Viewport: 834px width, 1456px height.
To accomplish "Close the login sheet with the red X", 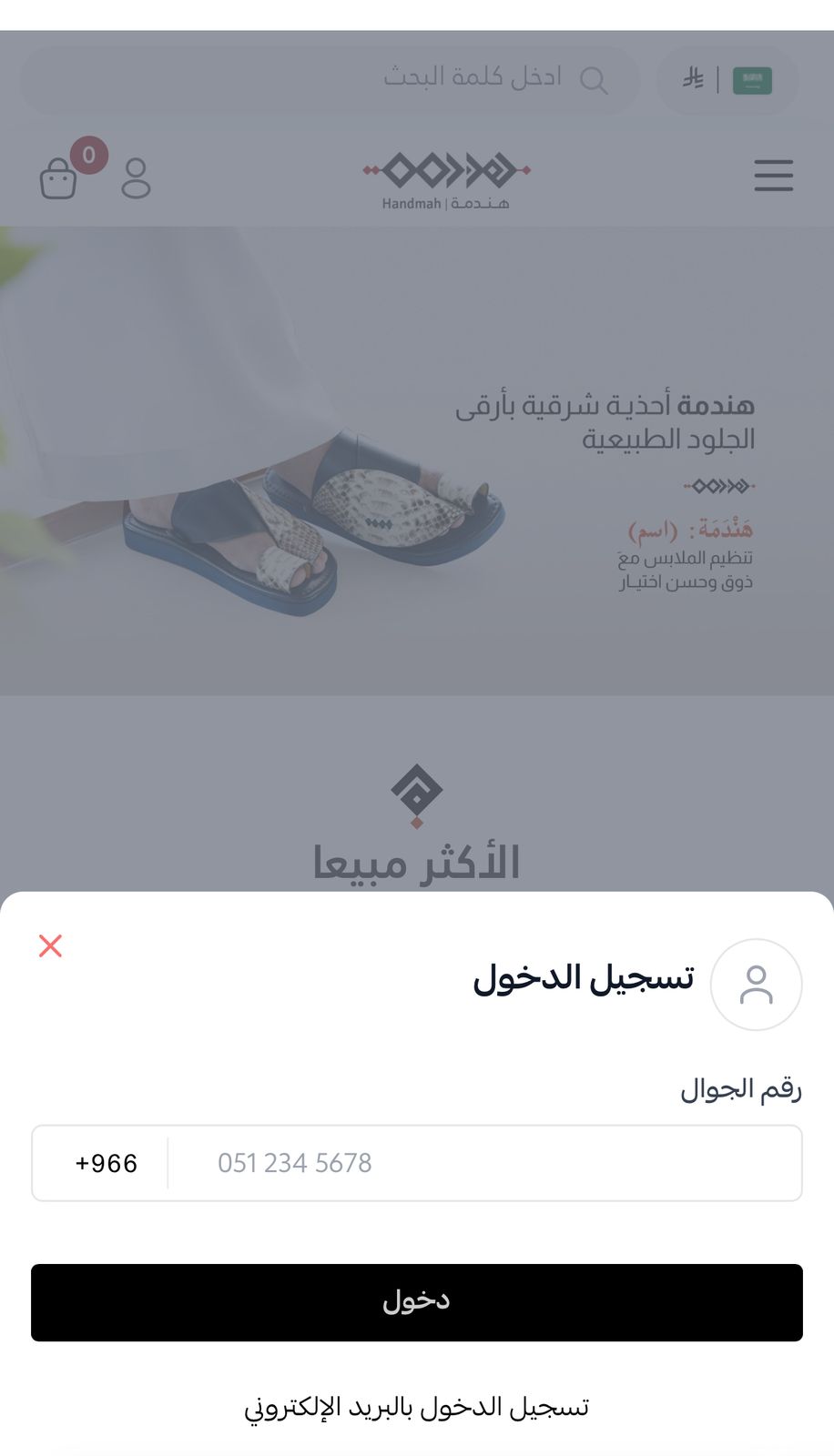I will coord(51,946).
